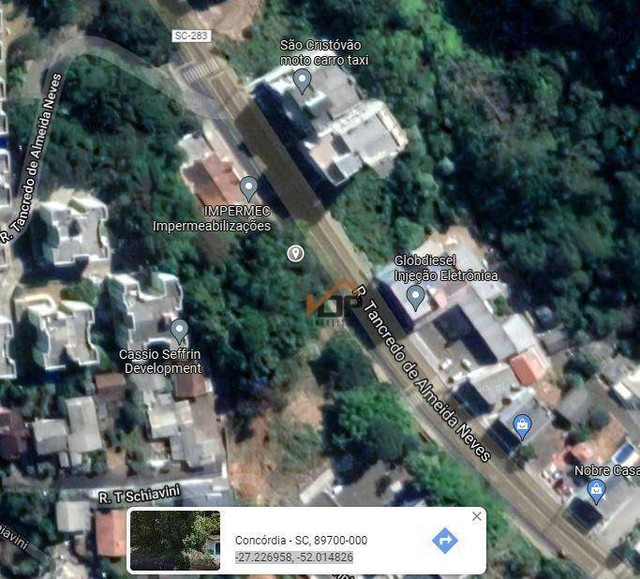
Task: Open the street photo thumbnail on the card
Action: [175, 540]
